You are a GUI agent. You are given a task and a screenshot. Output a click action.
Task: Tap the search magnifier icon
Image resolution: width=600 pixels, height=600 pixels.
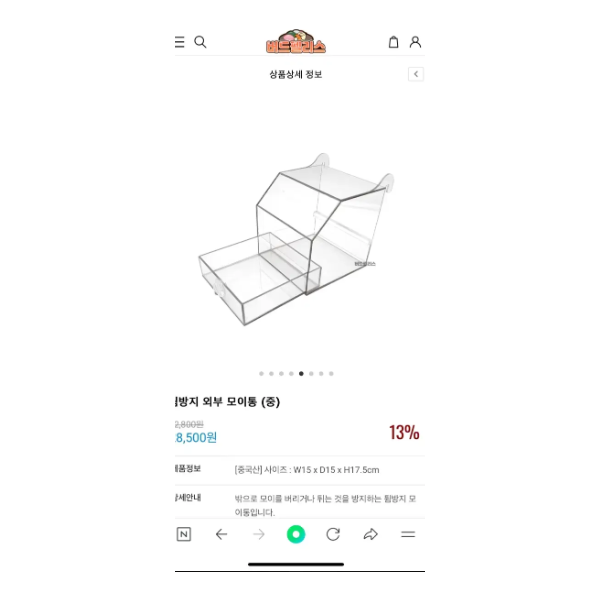click(200, 42)
